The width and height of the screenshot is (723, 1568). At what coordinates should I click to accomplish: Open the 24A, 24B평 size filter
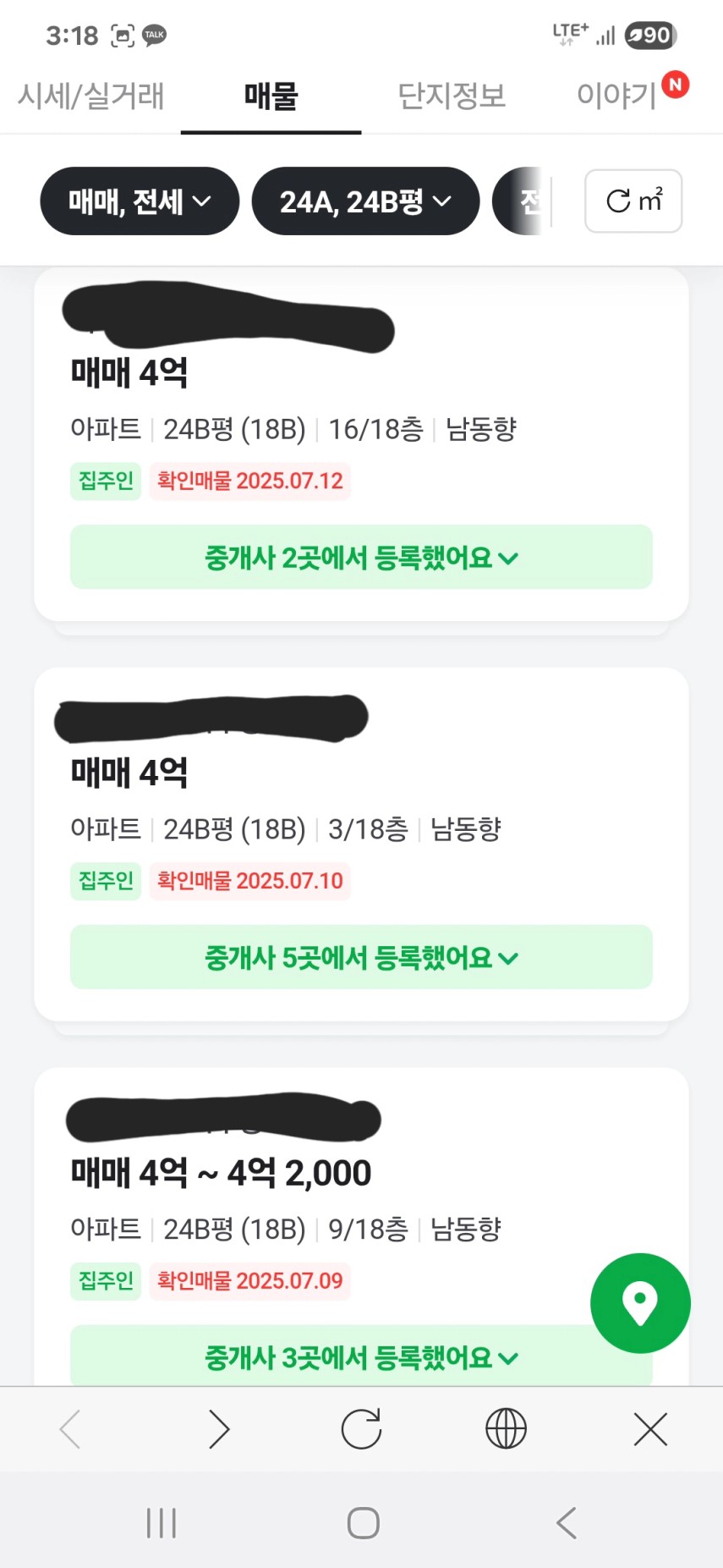[x=365, y=201]
